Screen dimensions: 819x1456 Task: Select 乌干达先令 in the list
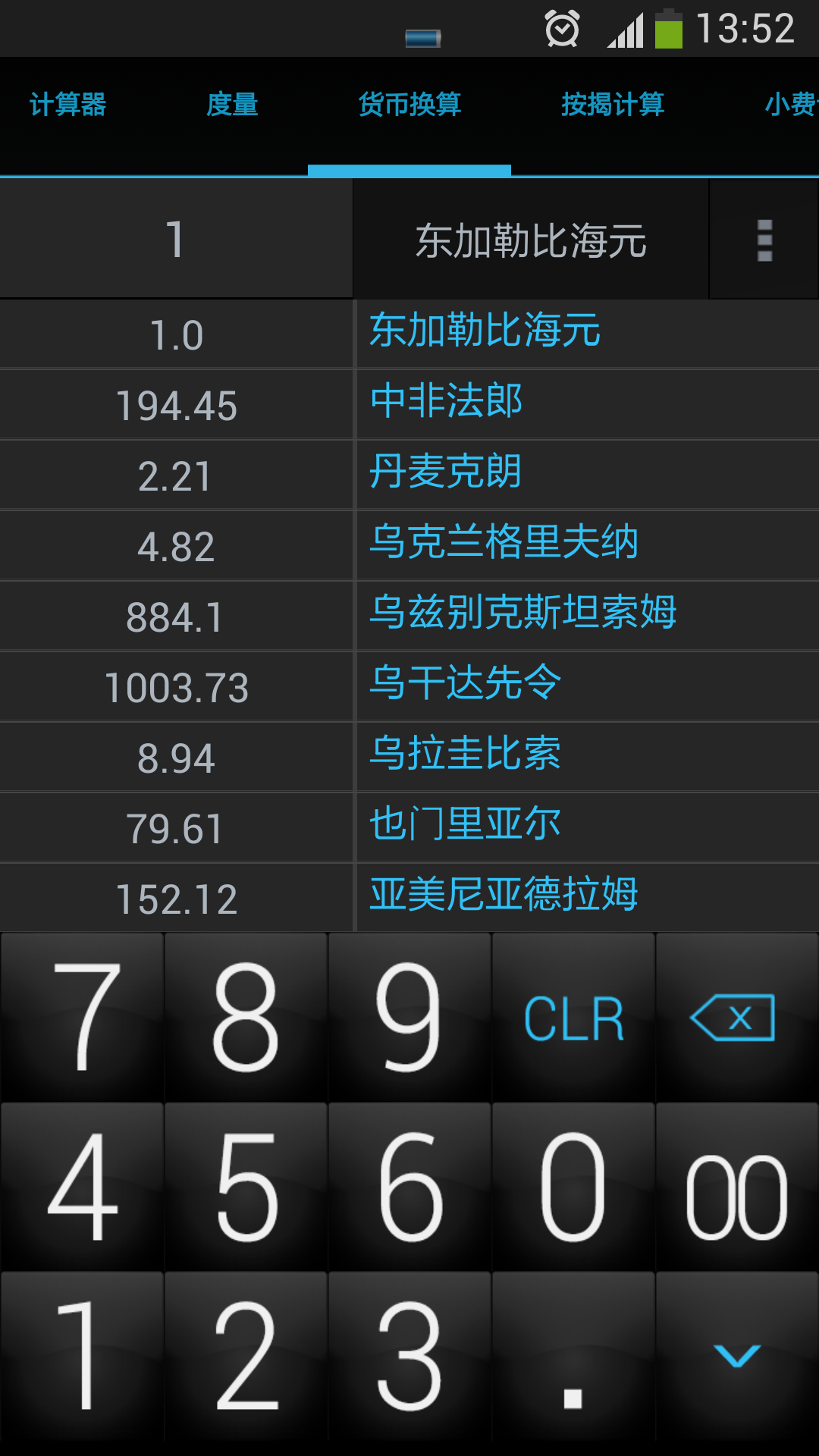click(466, 683)
